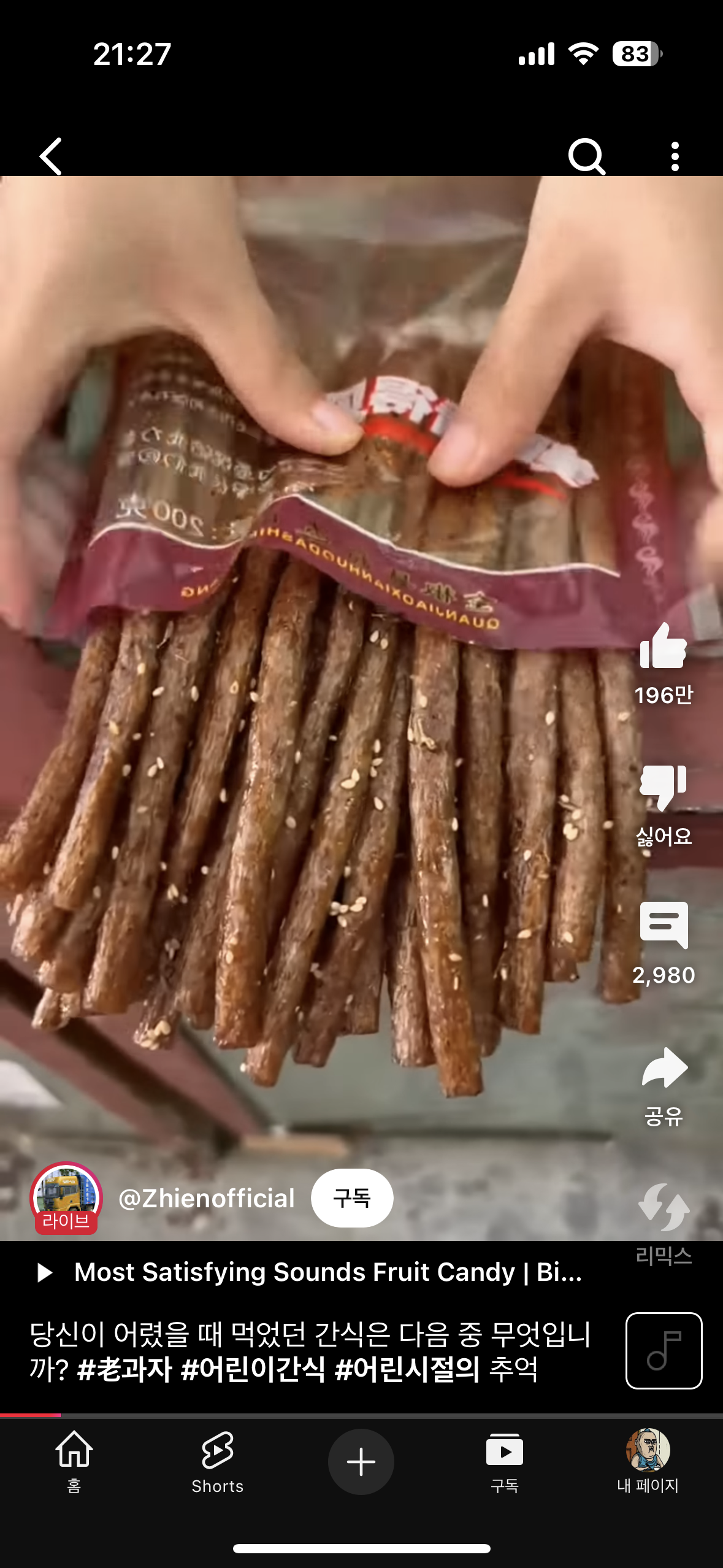Open the #老과자 hashtag
The image size is (723, 1568).
point(124,1369)
